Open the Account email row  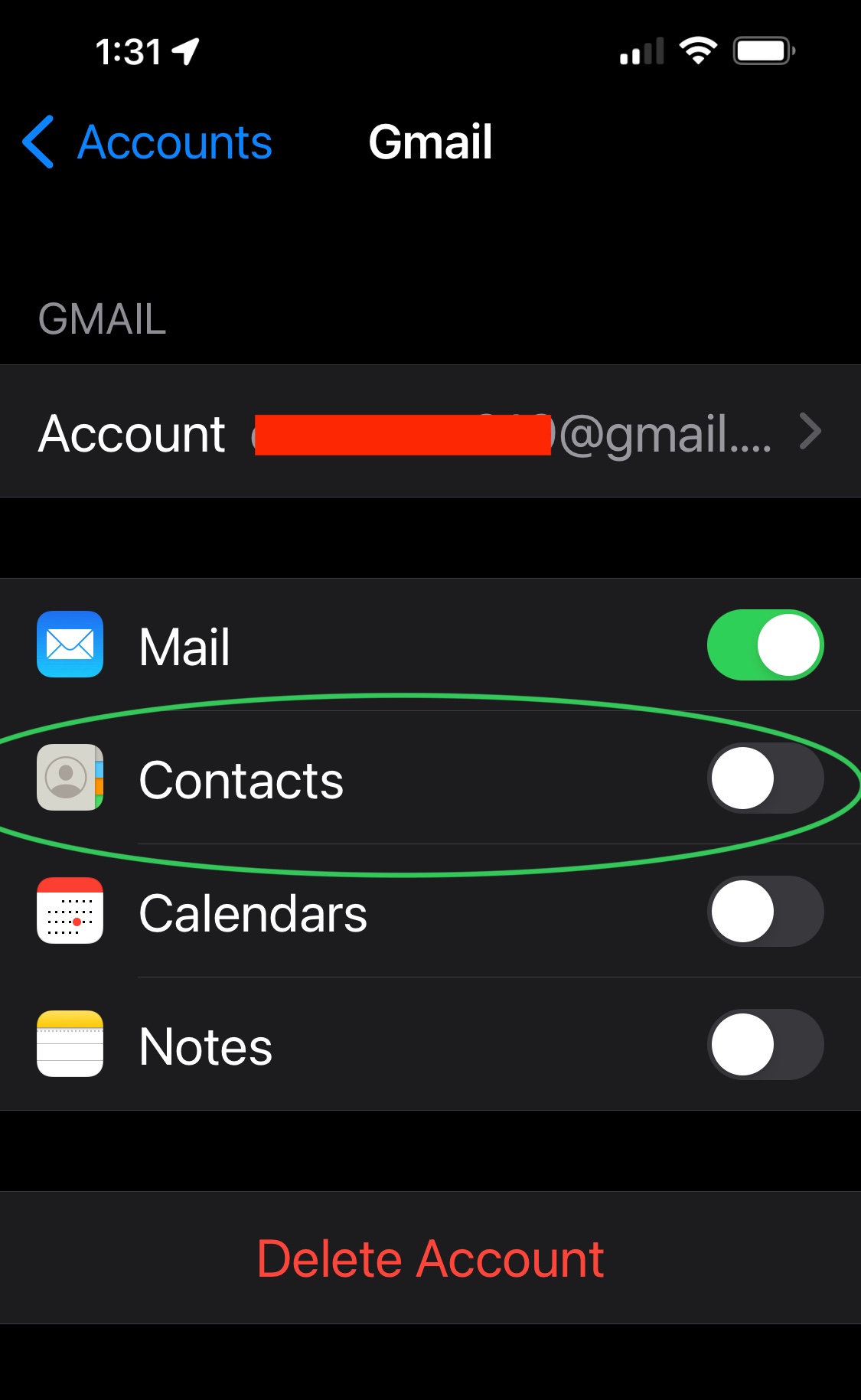coord(430,432)
